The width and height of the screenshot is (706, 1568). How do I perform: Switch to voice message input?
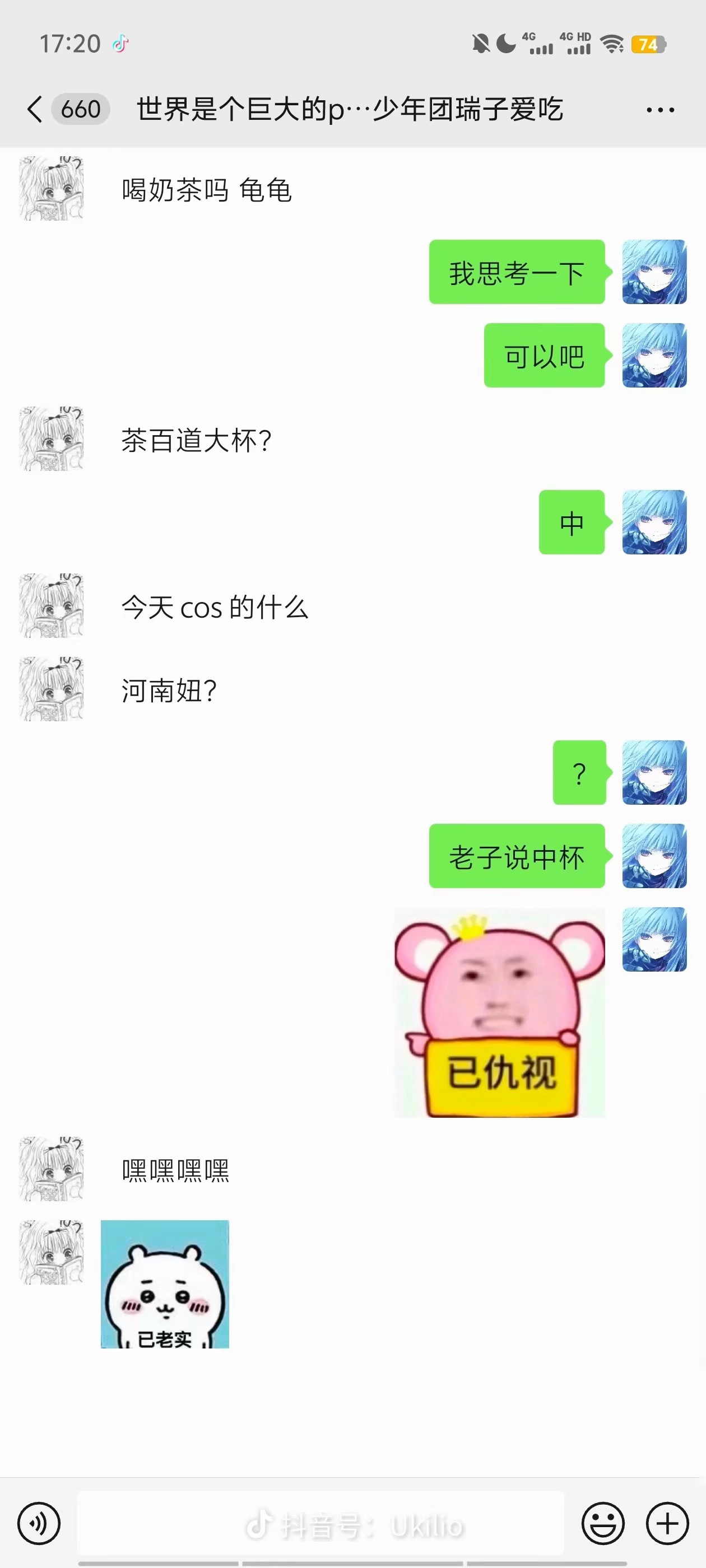point(39,1524)
